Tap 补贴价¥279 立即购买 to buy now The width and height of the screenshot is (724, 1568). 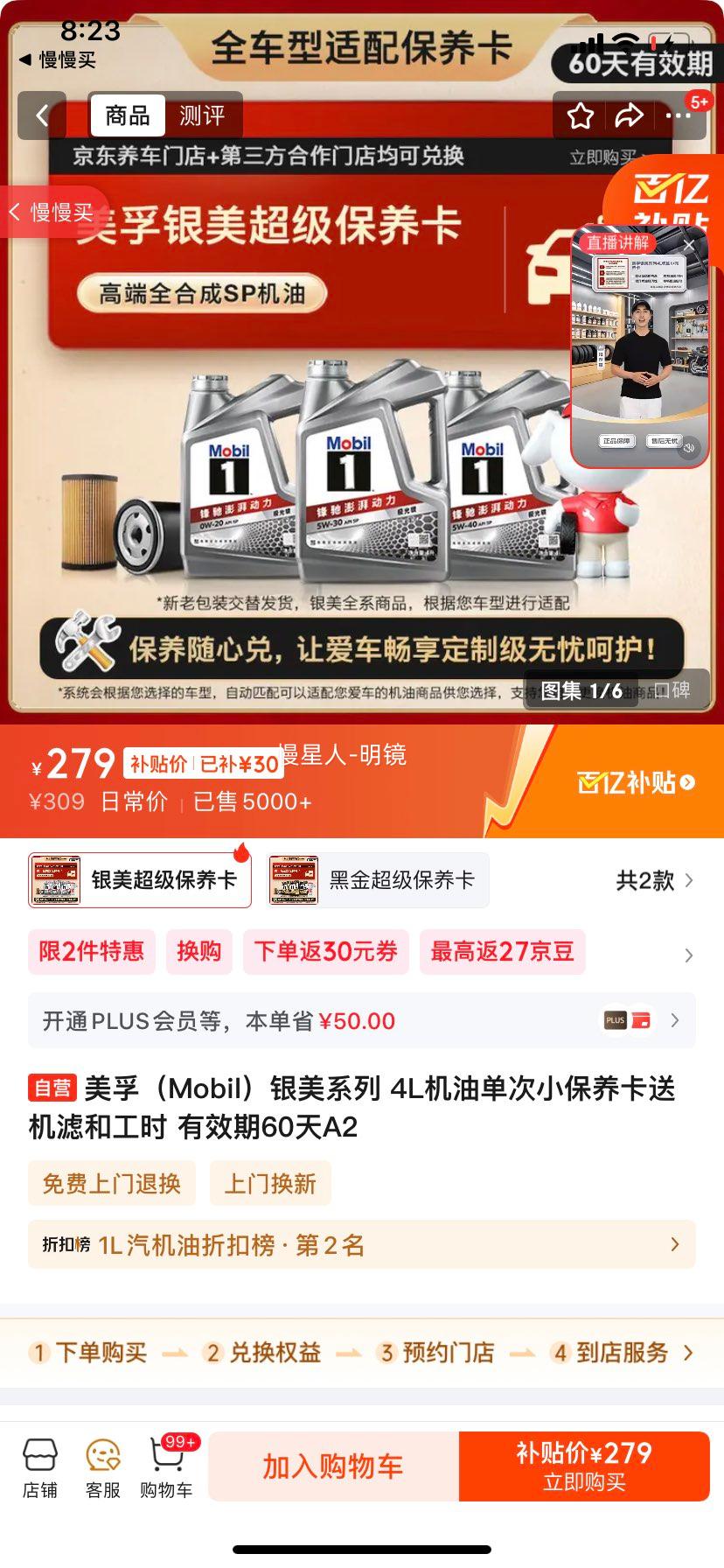[581, 1466]
